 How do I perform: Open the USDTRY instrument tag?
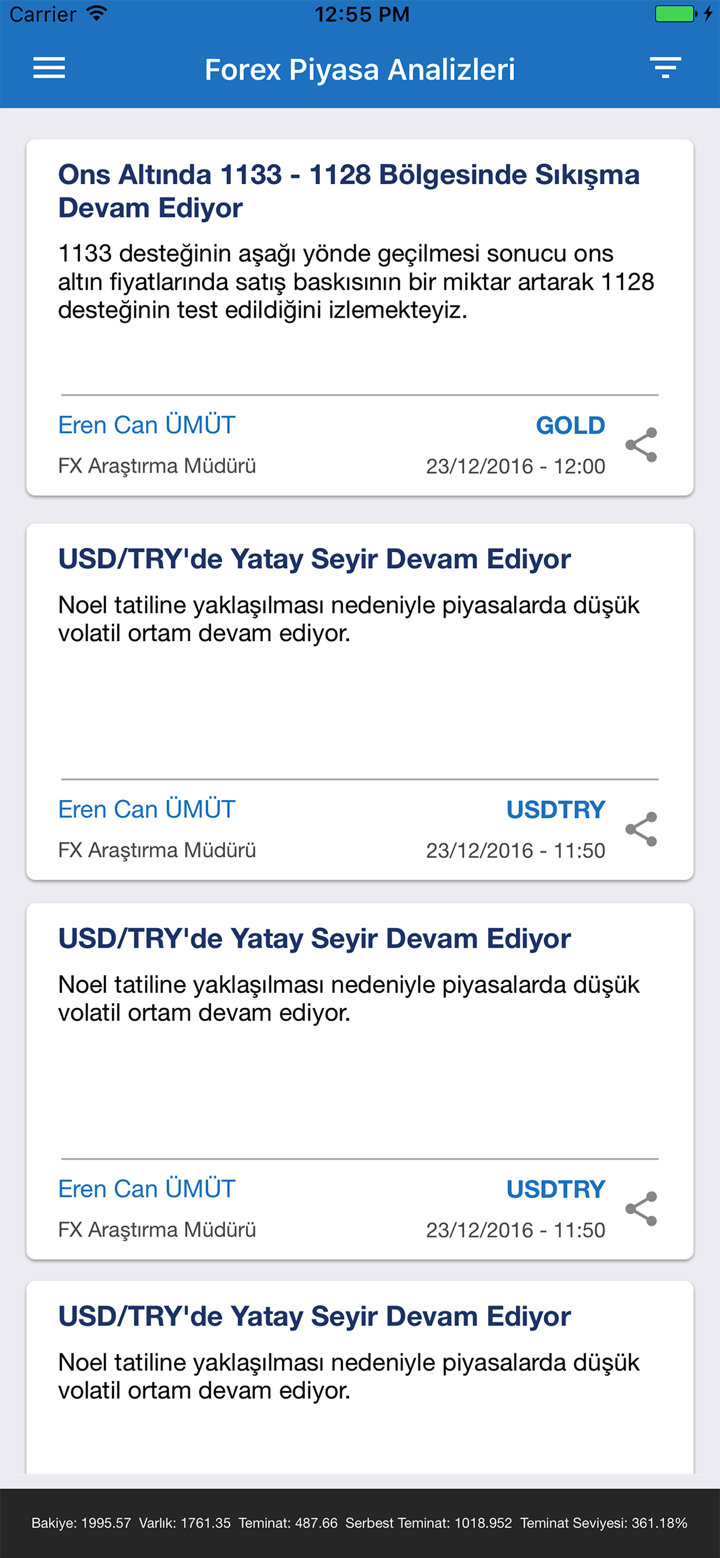556,809
